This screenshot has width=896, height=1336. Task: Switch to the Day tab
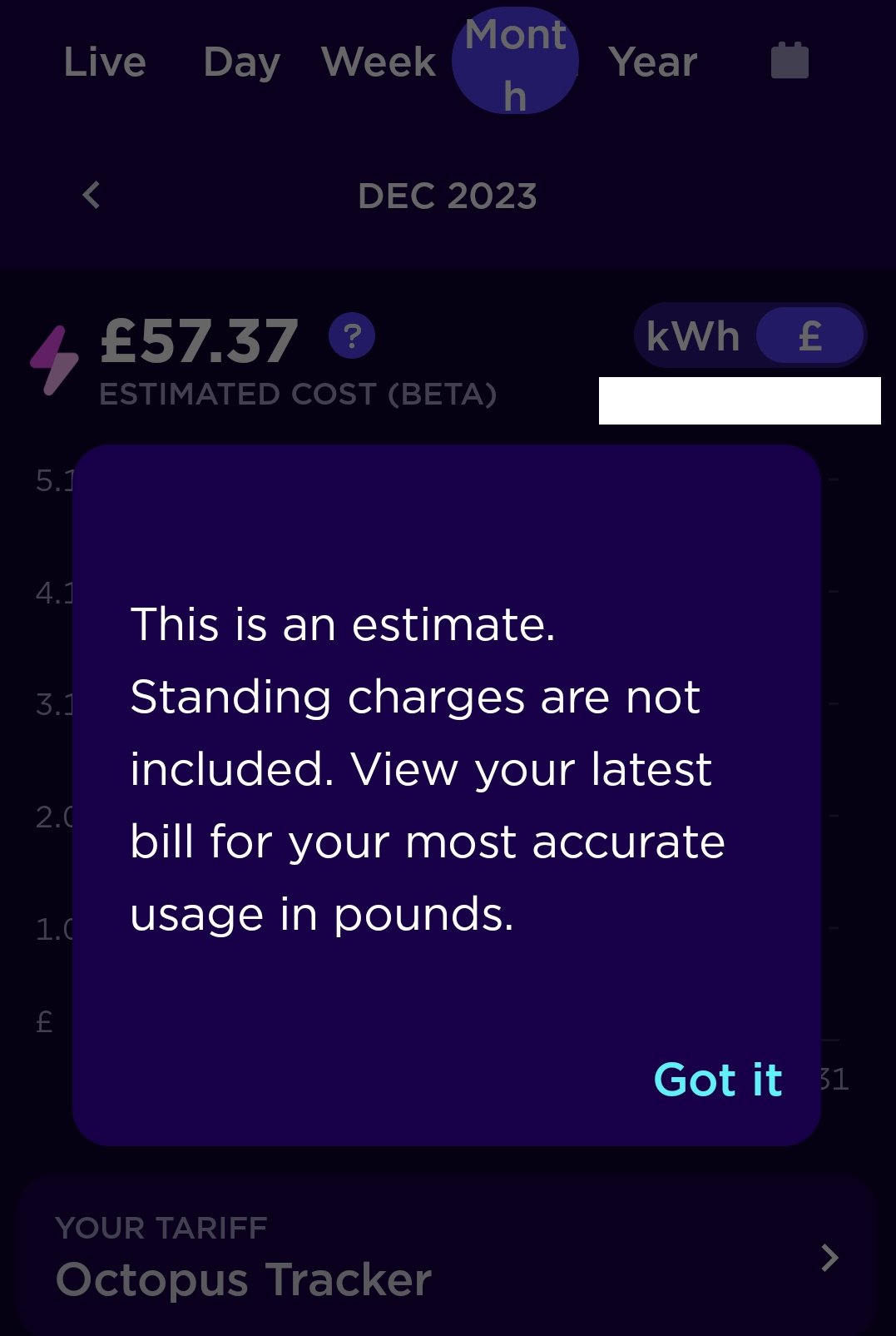click(241, 62)
